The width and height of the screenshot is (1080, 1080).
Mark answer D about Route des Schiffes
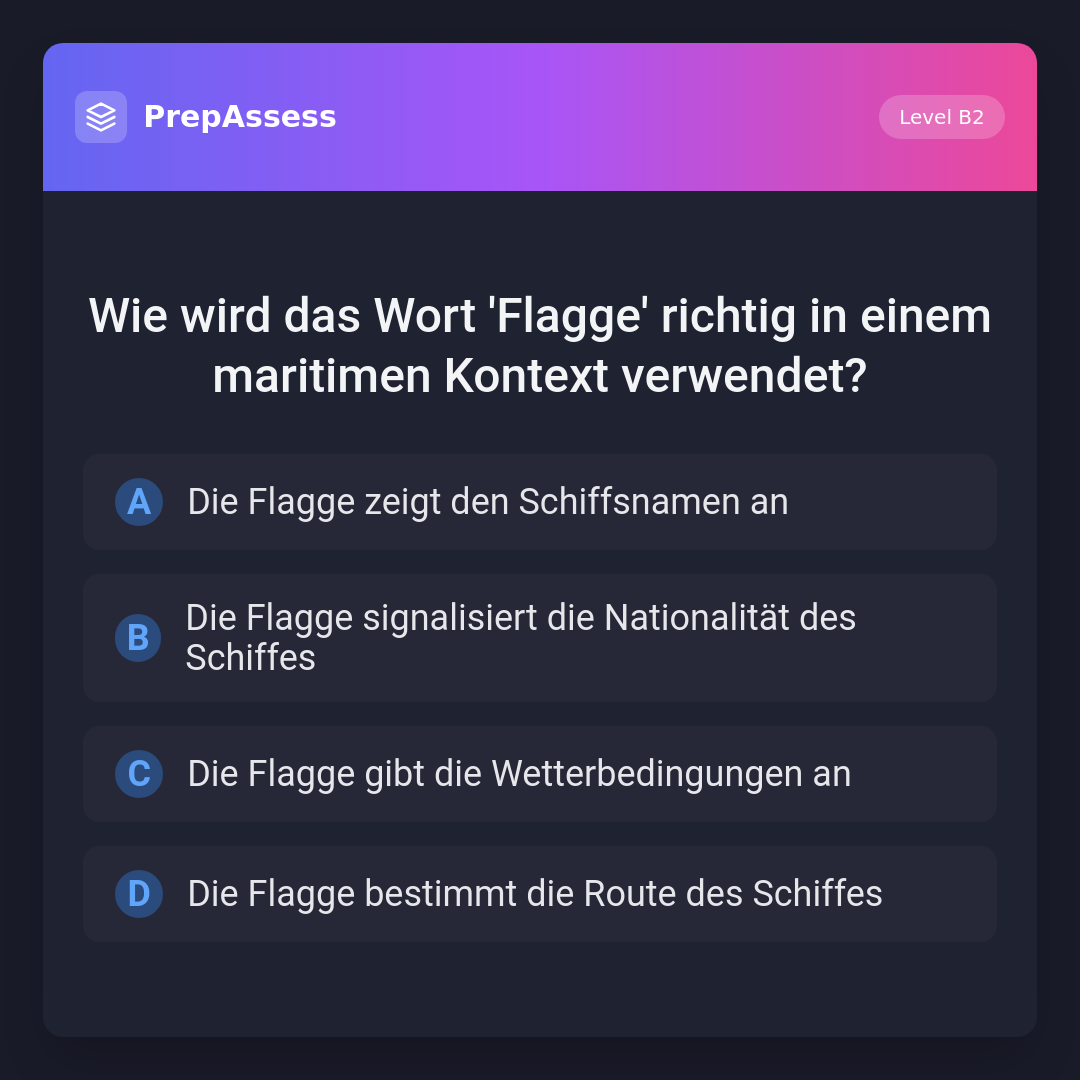(540, 894)
